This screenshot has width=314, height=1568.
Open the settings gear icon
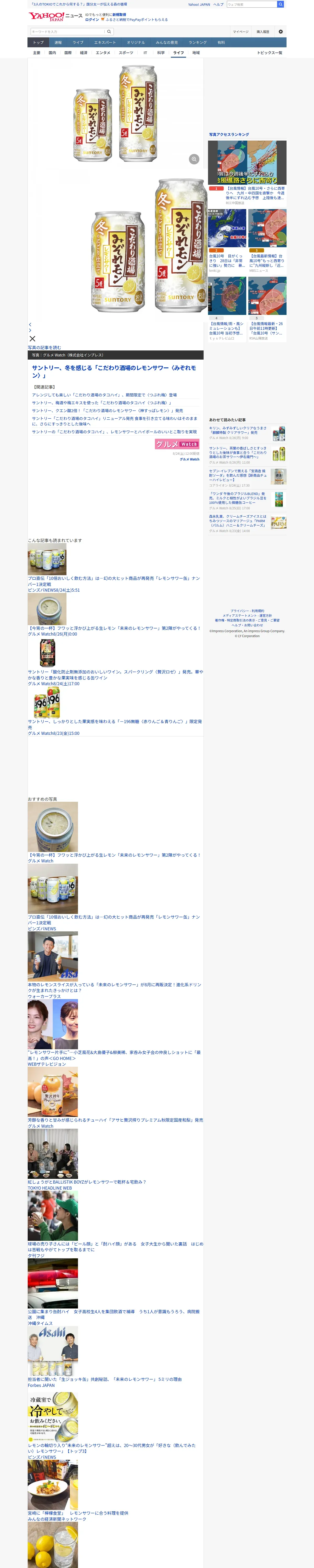click(x=281, y=32)
